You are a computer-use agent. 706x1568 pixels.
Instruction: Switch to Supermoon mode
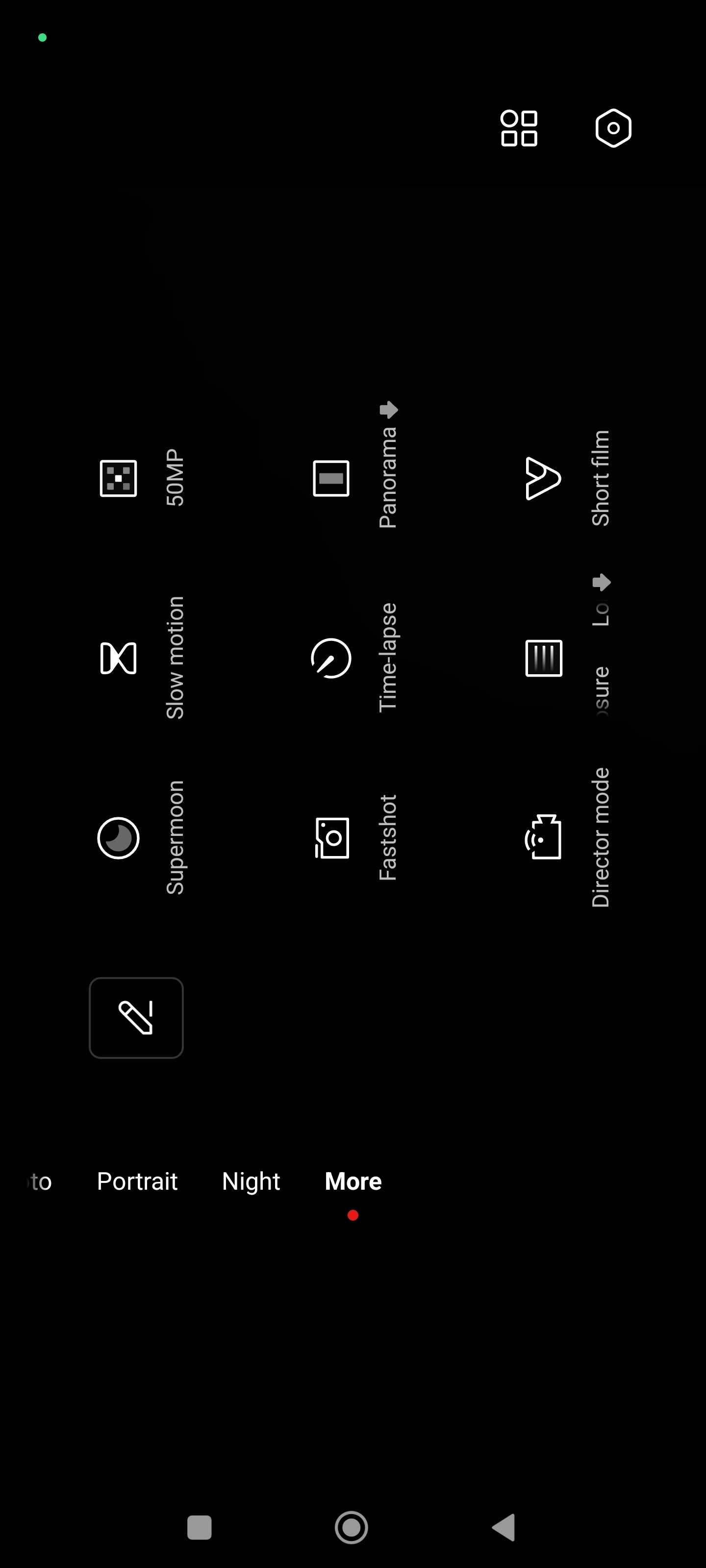[x=118, y=838]
